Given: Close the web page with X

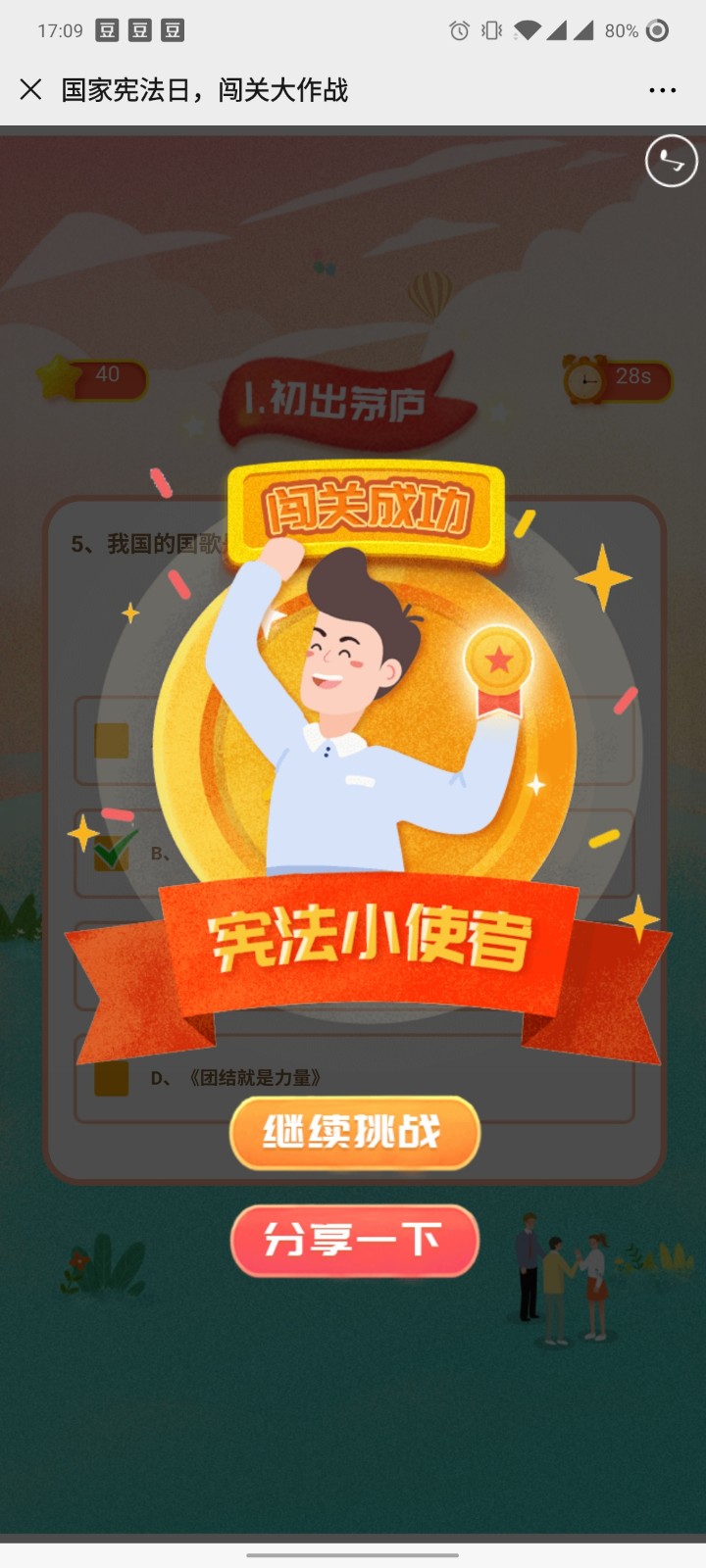Looking at the screenshot, I should pyautogui.click(x=30, y=90).
